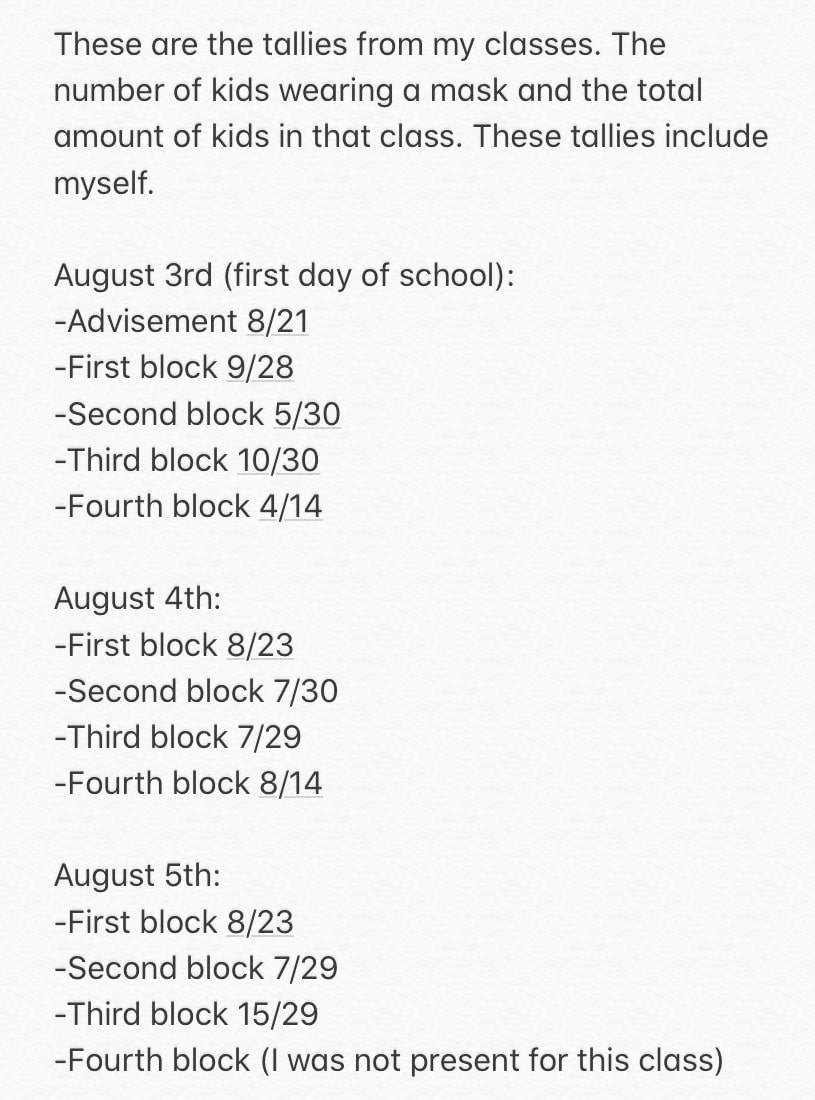Tap the underlined 9/28 date link

[x=260, y=368]
